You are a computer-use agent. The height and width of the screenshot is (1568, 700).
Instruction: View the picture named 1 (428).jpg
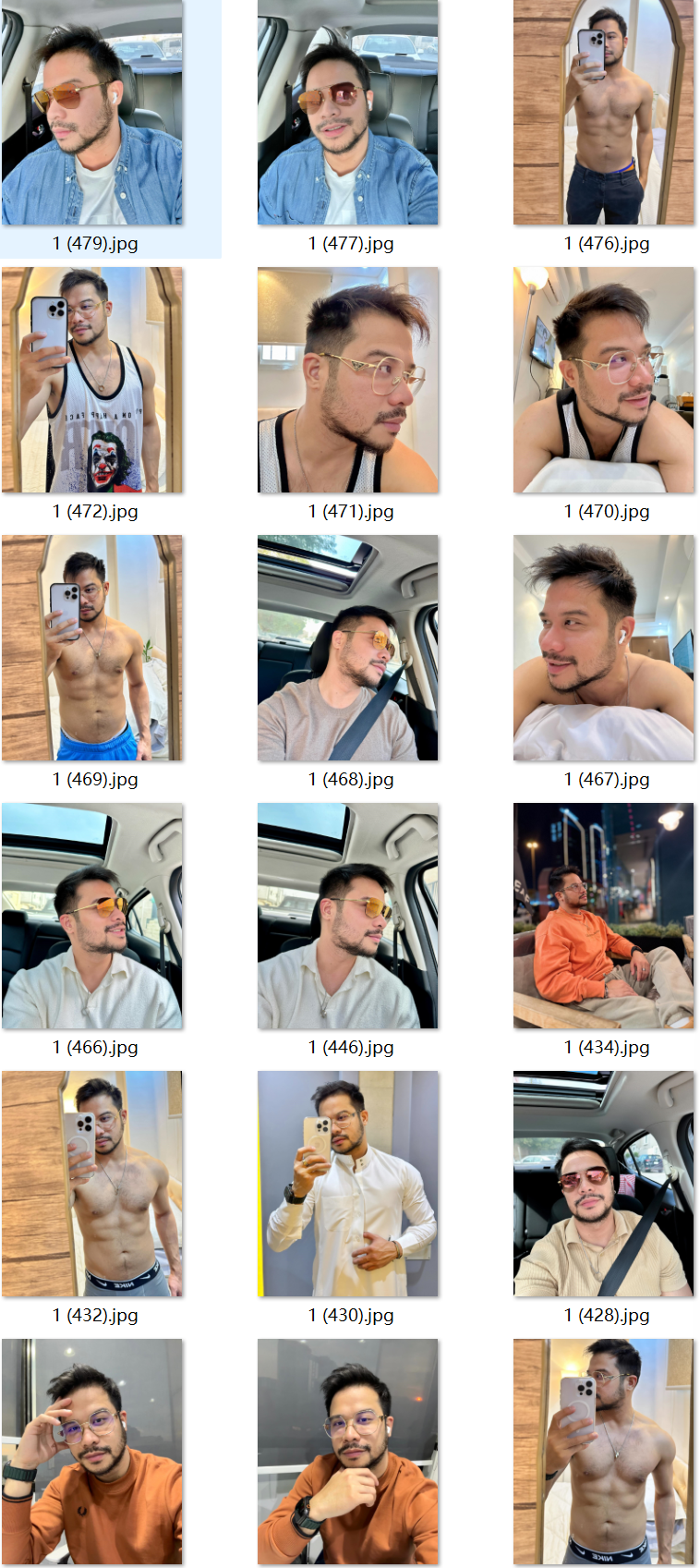[604, 1184]
